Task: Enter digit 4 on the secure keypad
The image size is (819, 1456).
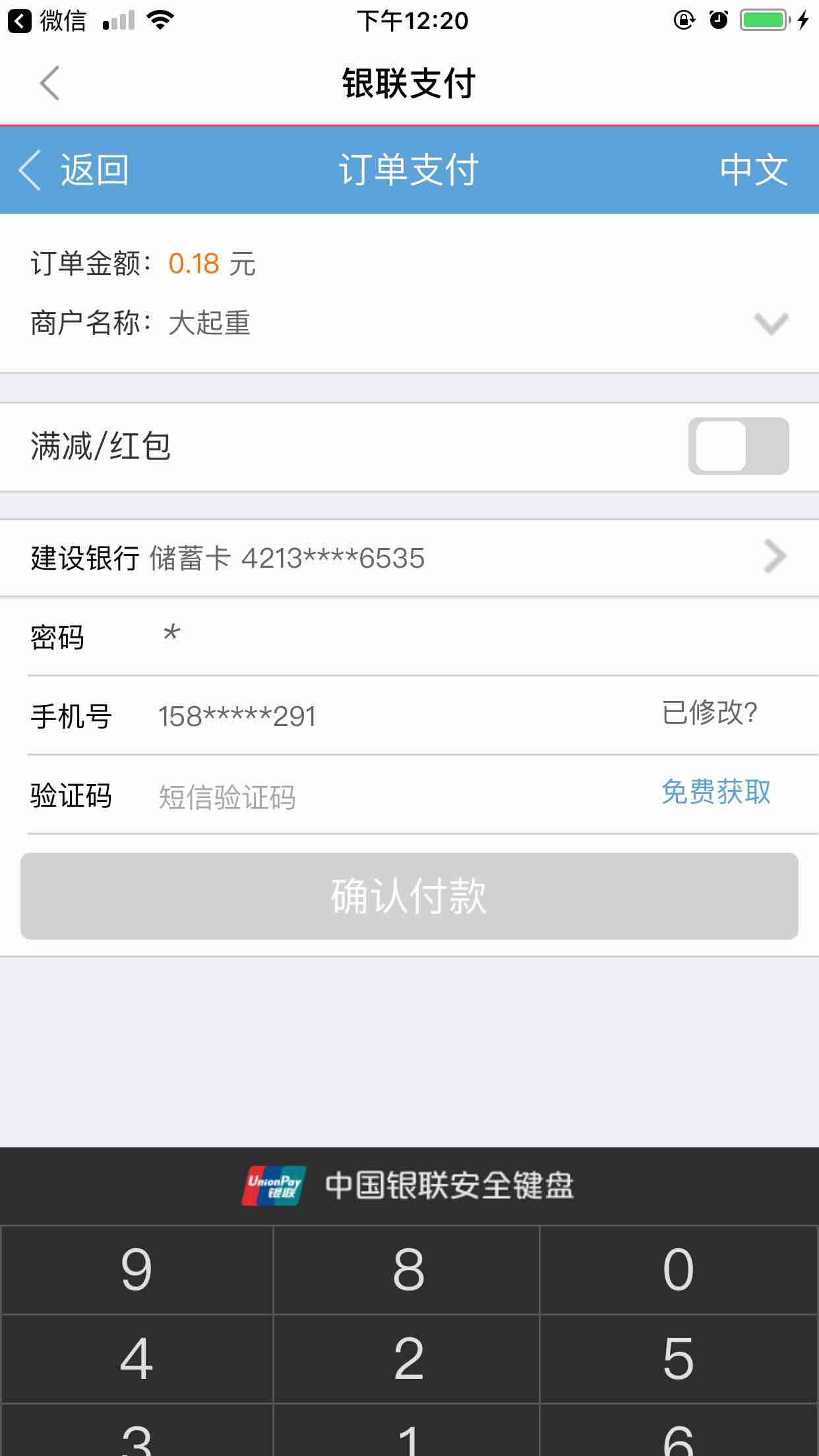Action: pos(136,1358)
